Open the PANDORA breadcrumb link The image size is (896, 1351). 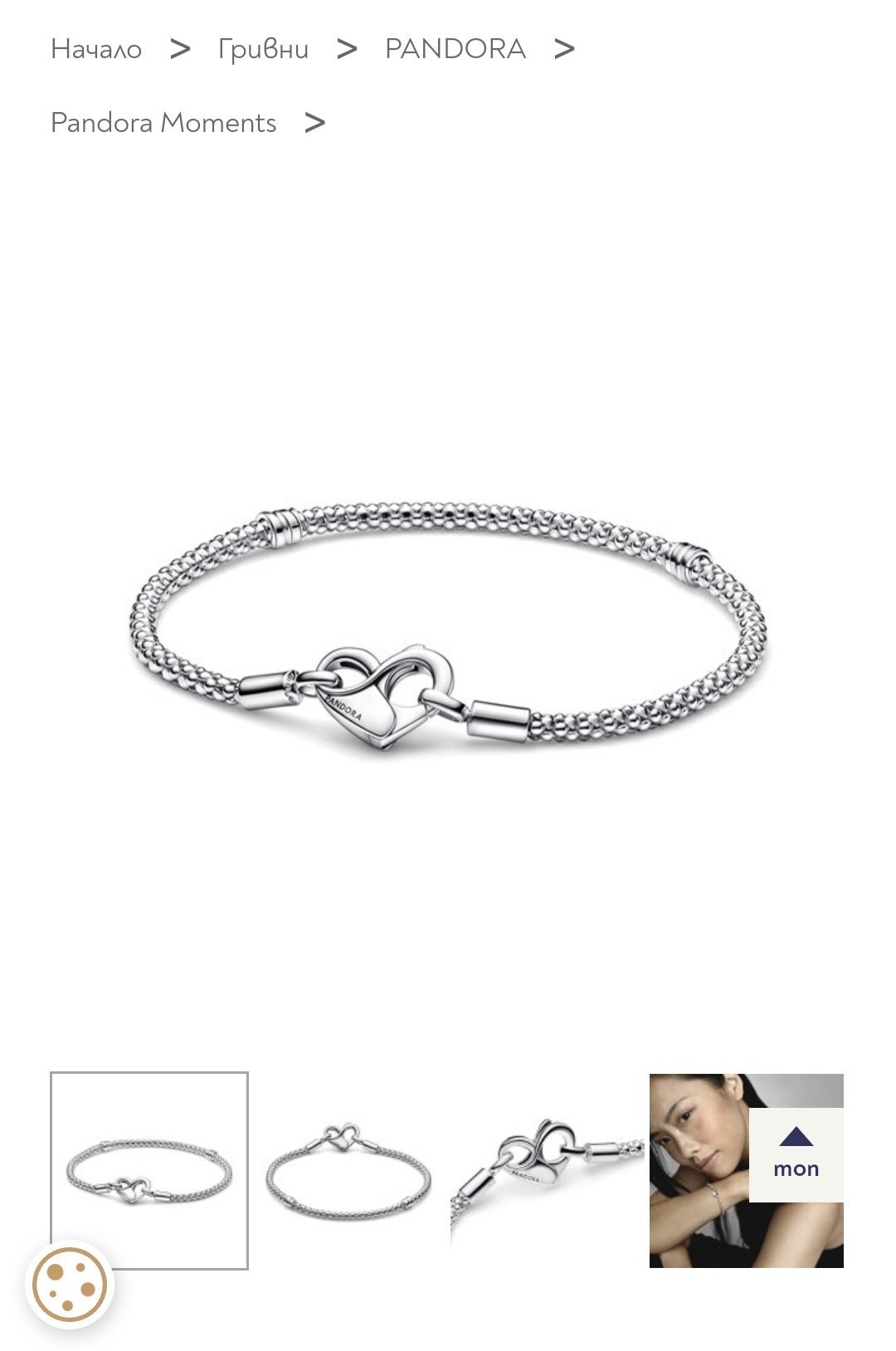[455, 49]
